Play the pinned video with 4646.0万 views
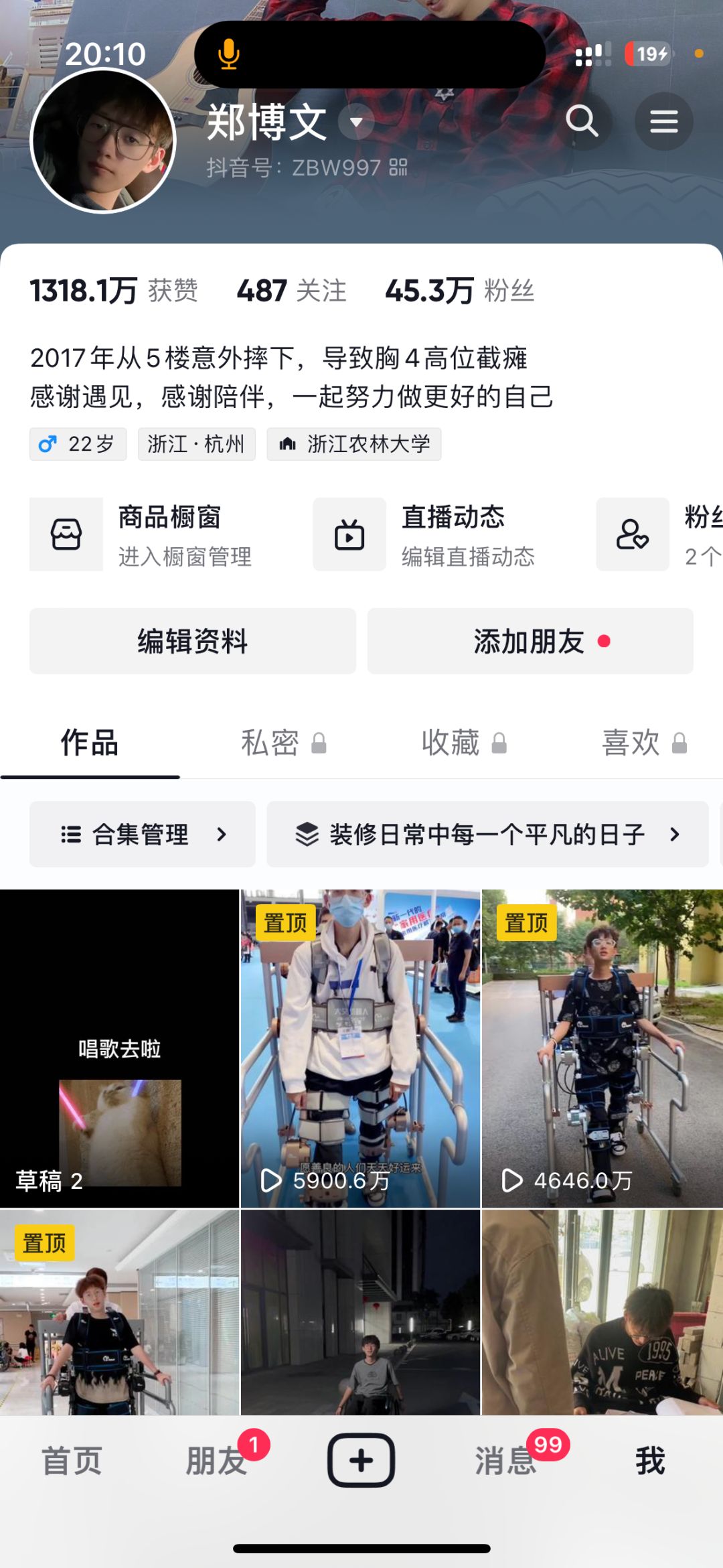The height and width of the screenshot is (1568, 723). tap(602, 1048)
